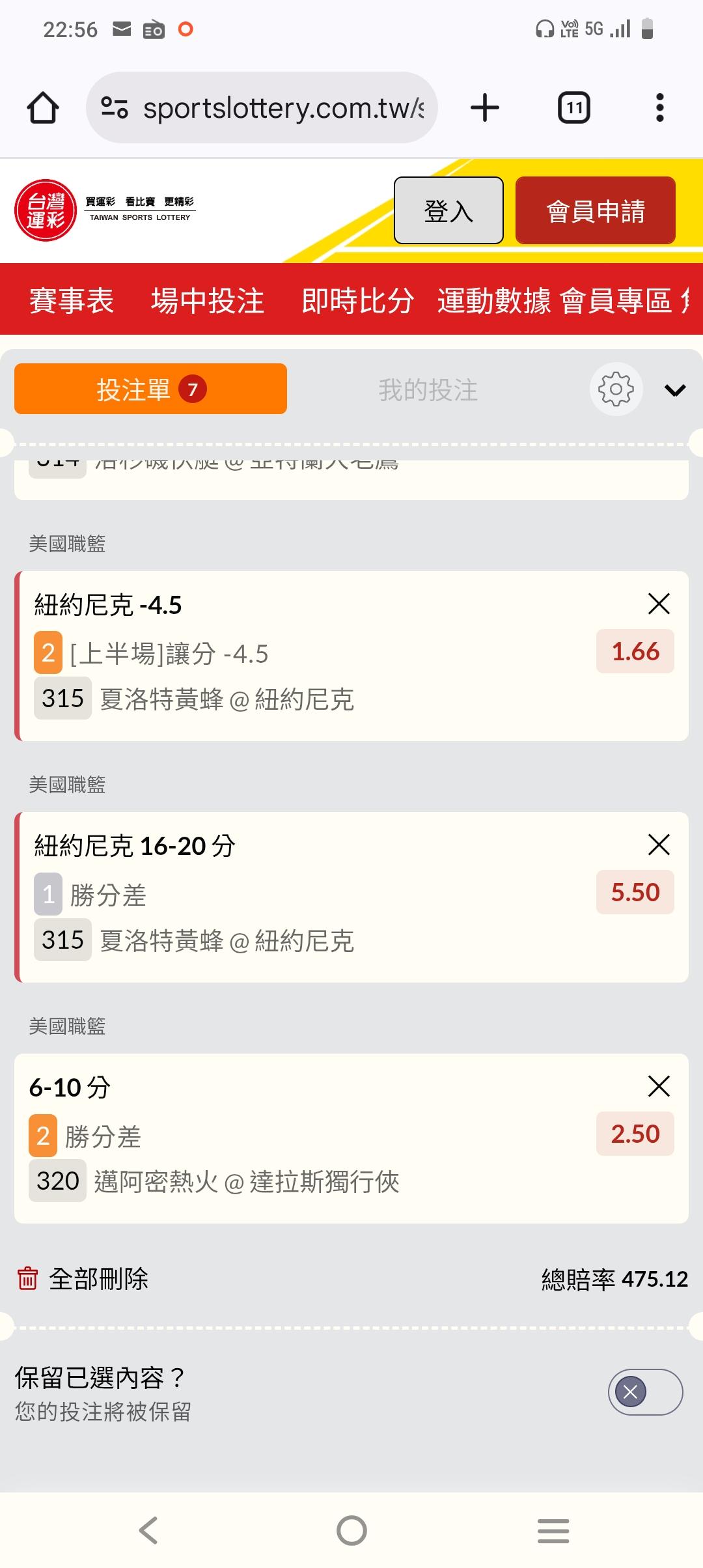
Task: Open the browser overflow menu
Action: 659,107
